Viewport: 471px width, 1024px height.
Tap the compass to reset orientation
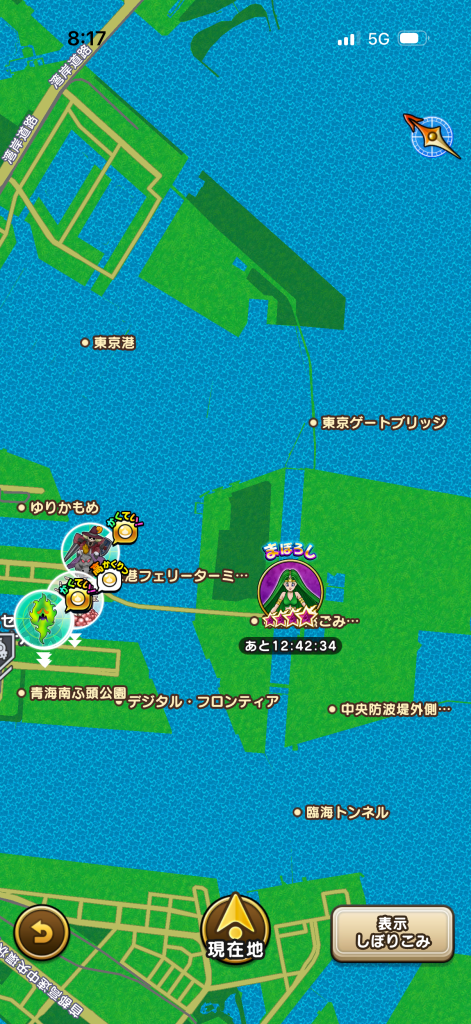tap(432, 135)
